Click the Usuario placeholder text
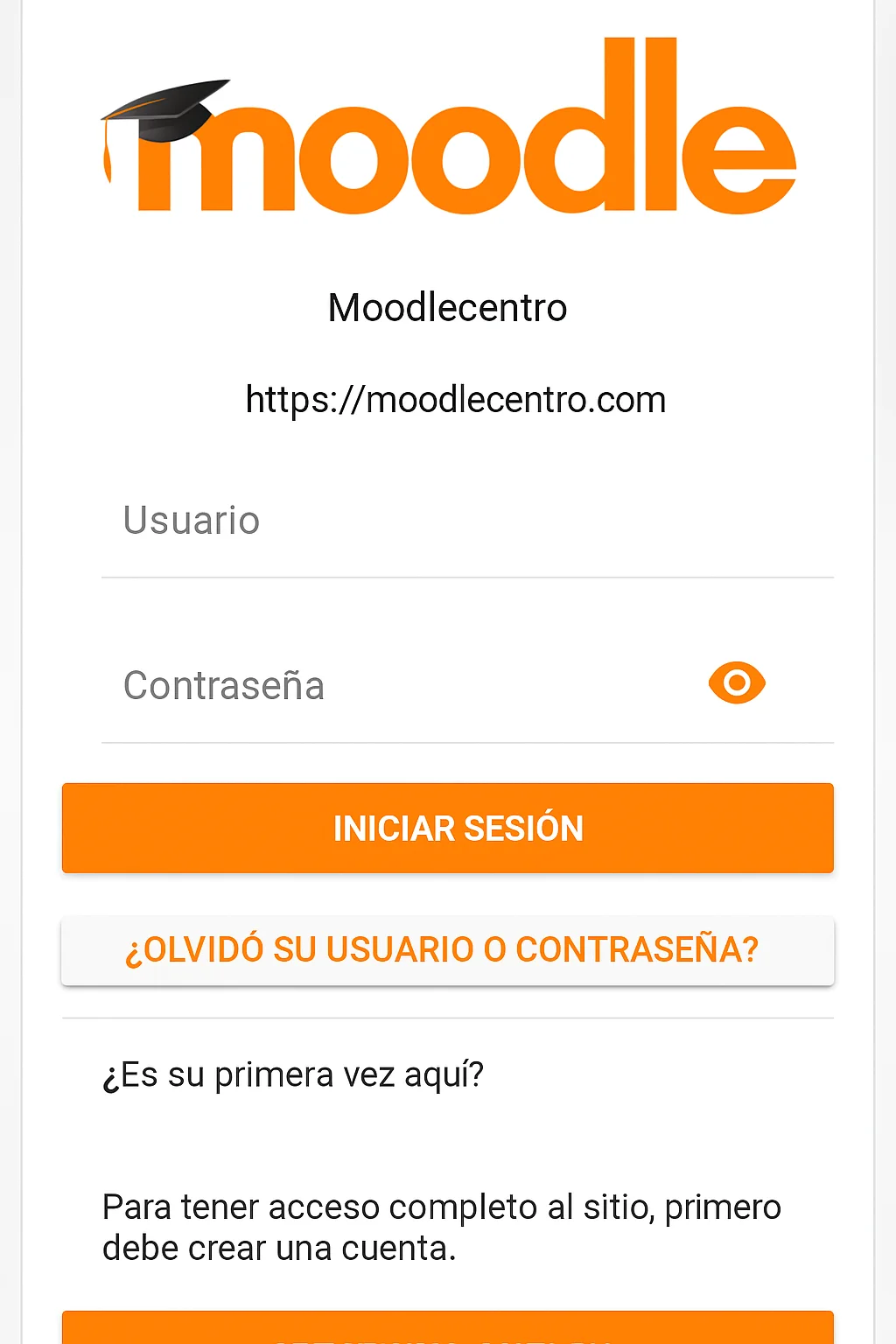The width and height of the screenshot is (896, 1344). 191,521
